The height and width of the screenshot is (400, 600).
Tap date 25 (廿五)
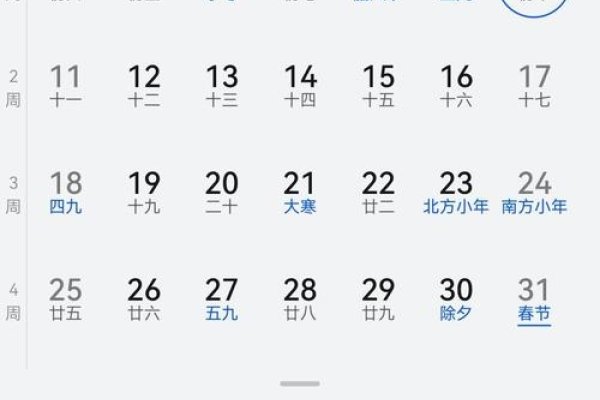pyautogui.click(x=66, y=298)
